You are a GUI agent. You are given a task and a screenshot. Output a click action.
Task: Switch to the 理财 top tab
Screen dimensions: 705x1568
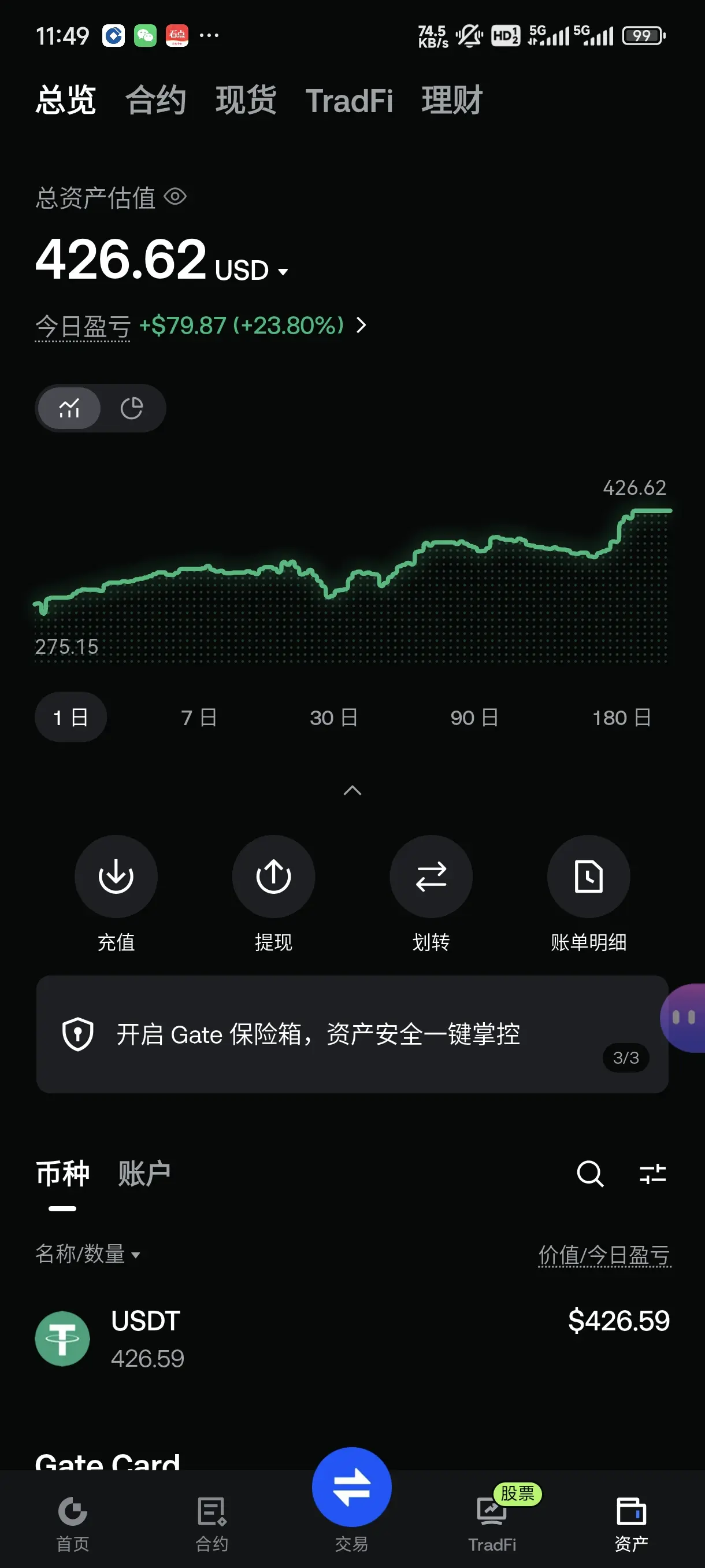click(x=452, y=101)
